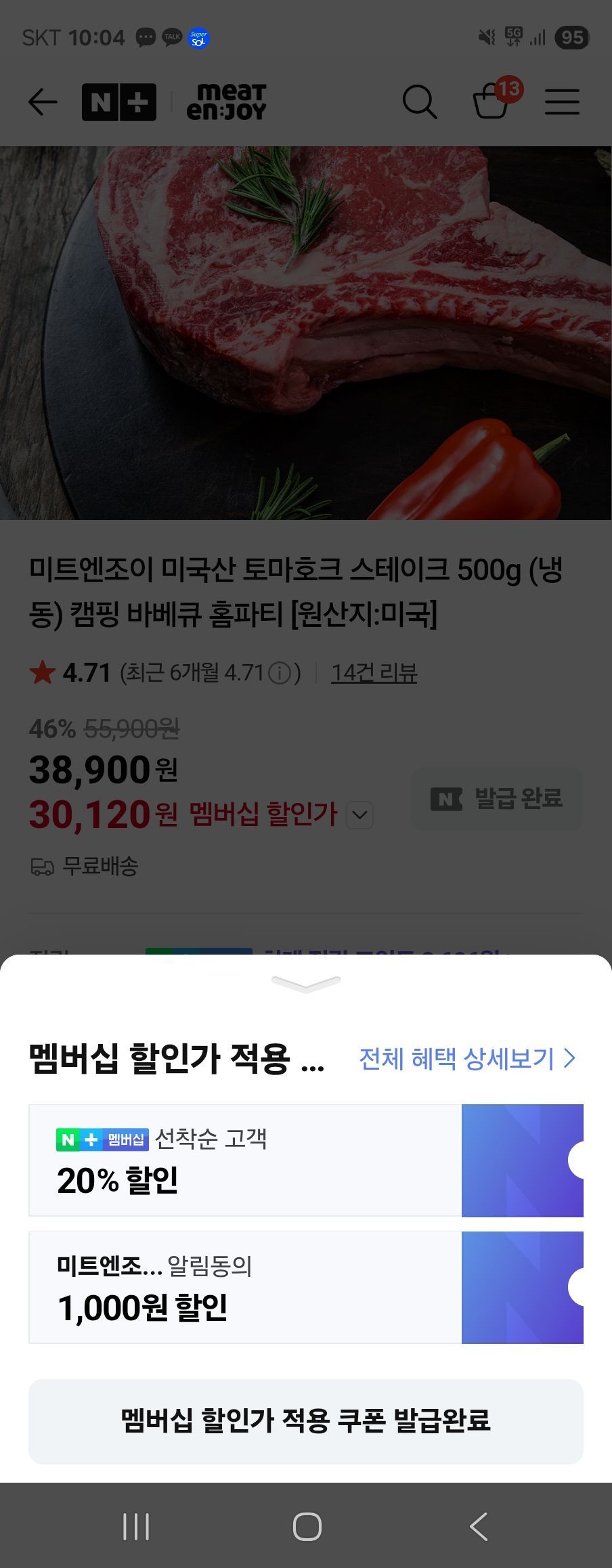The width and height of the screenshot is (612, 1568).
Task: Show rating info next to 최근 6개월 4.71
Action: [280, 673]
